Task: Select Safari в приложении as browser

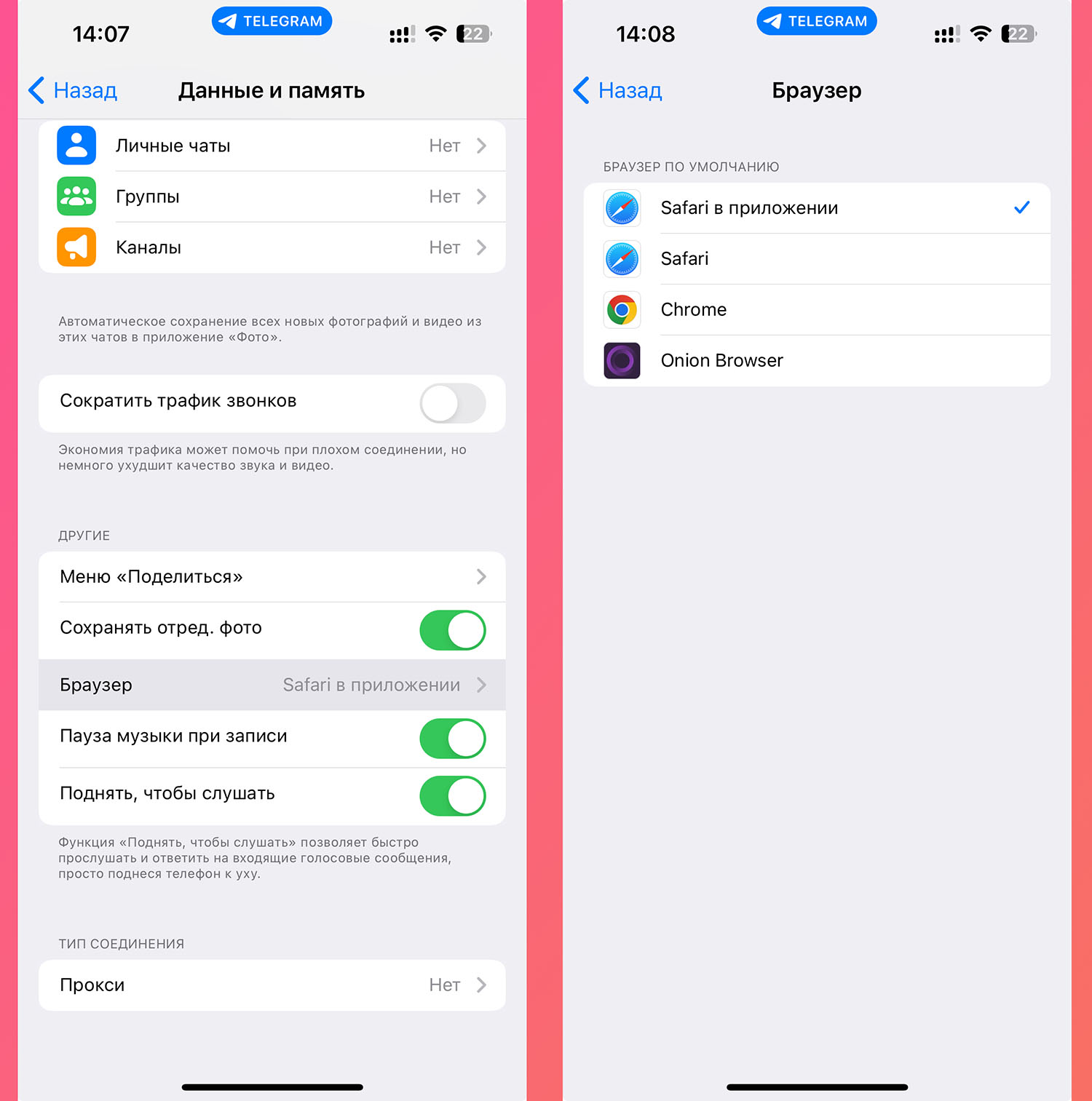Action: 815,208
